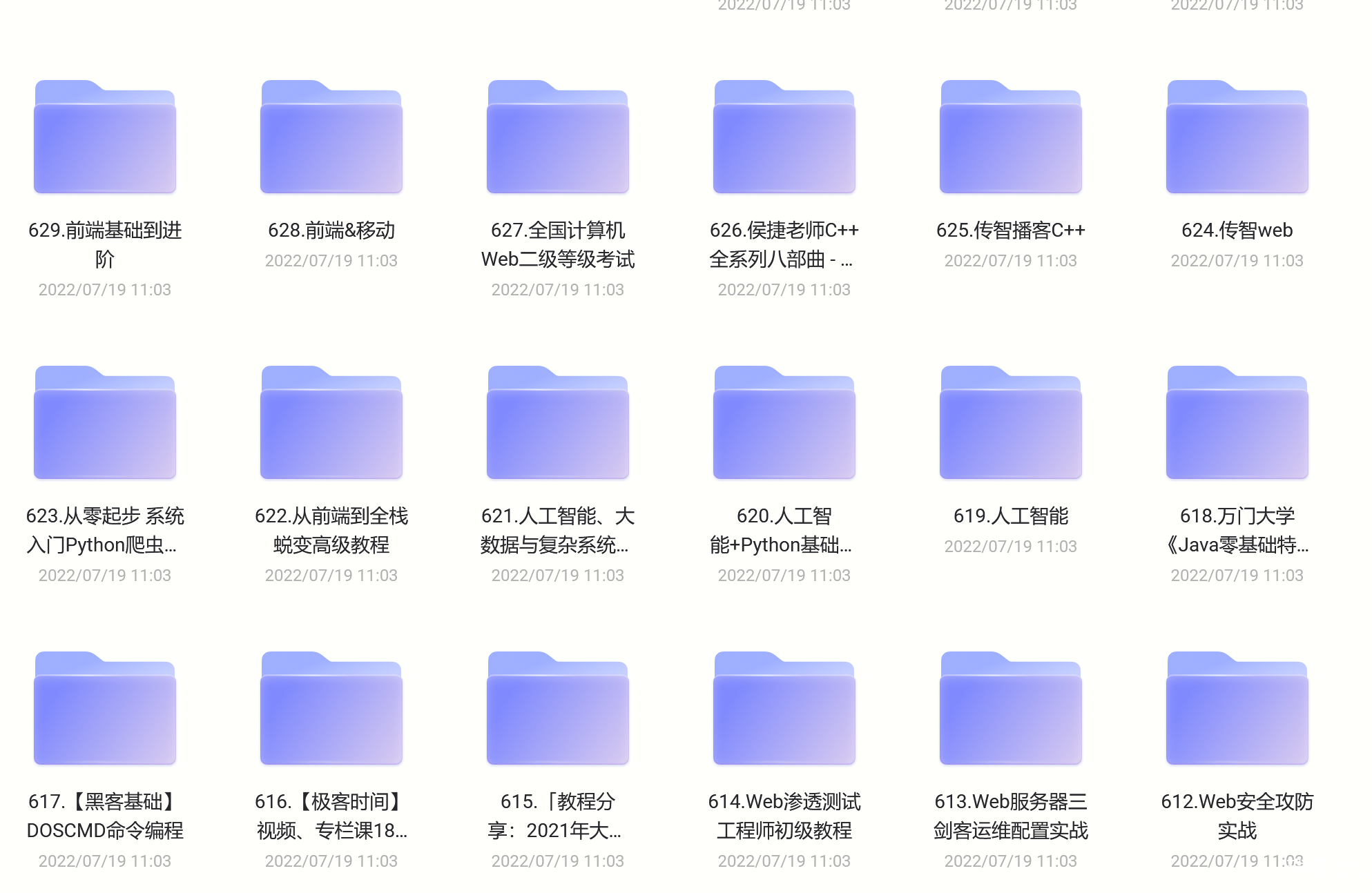Open folder 618.万门大学《Java零基础特…
The image size is (1372, 893).
[x=1237, y=424]
